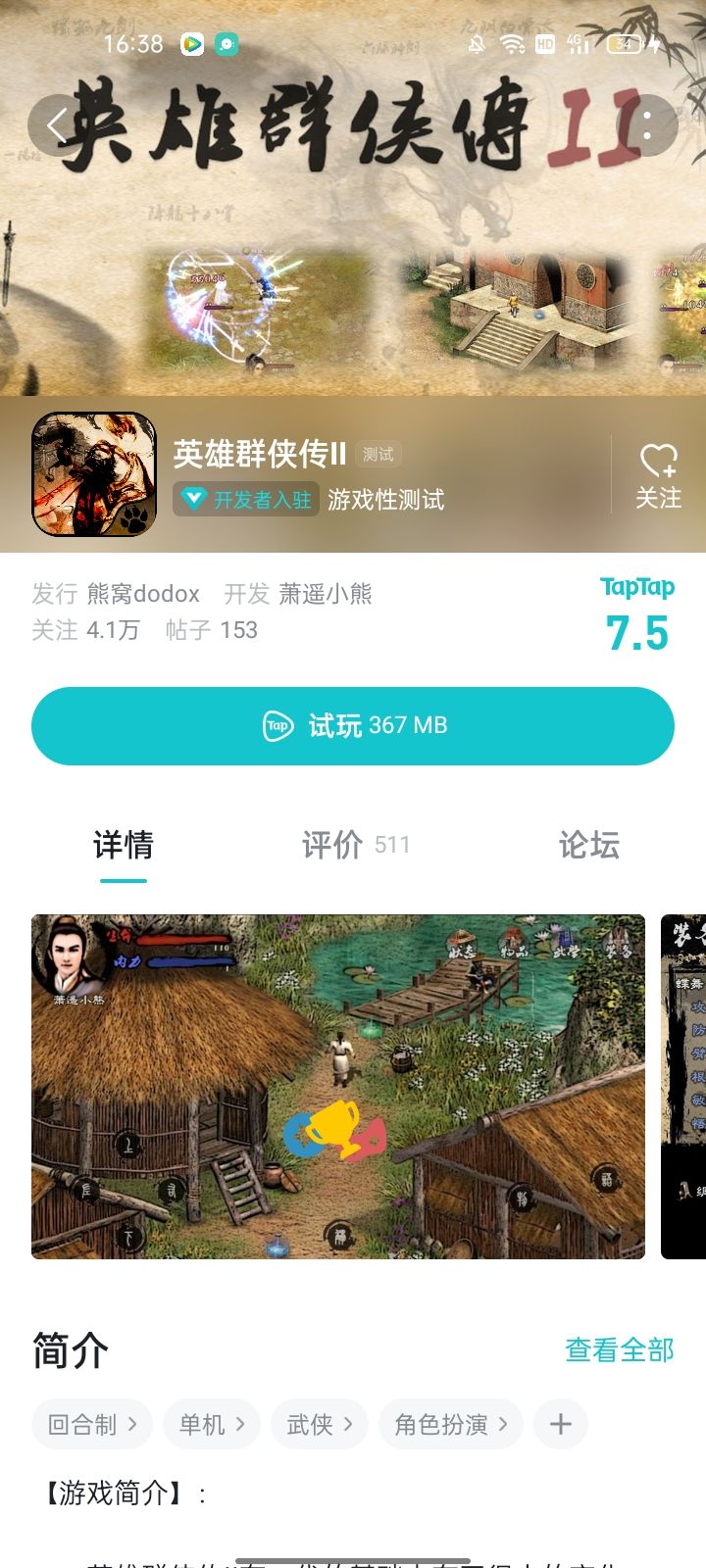Tap the TapTap logo above the rating

point(637,587)
